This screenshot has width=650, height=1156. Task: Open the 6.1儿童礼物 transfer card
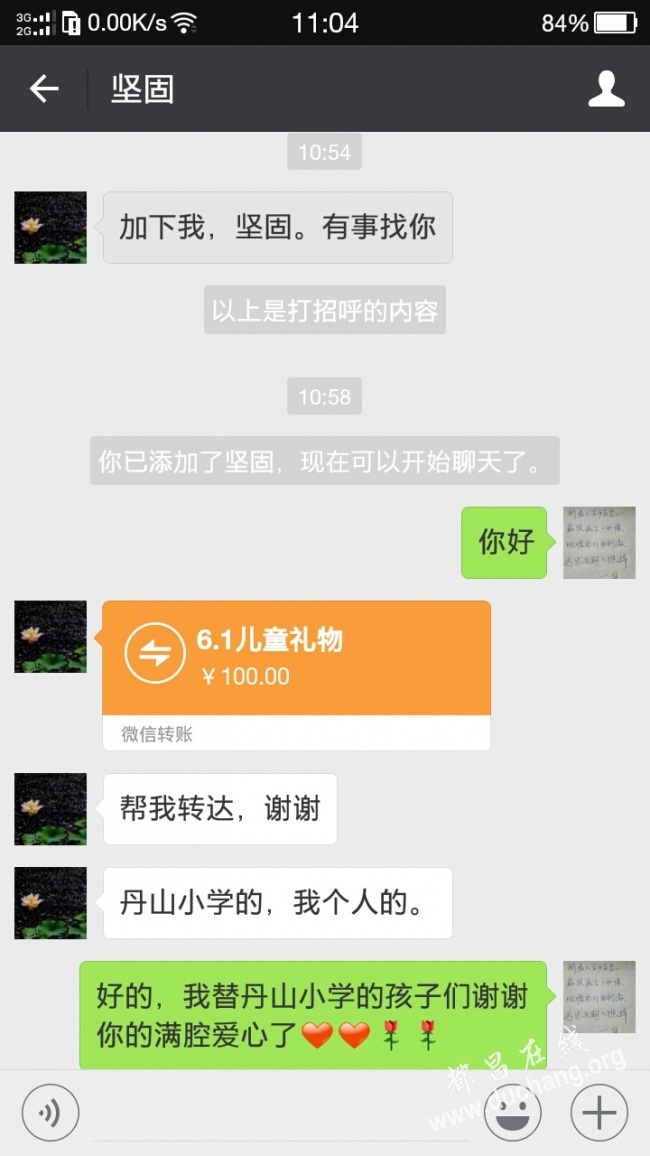pyautogui.click(x=296, y=658)
